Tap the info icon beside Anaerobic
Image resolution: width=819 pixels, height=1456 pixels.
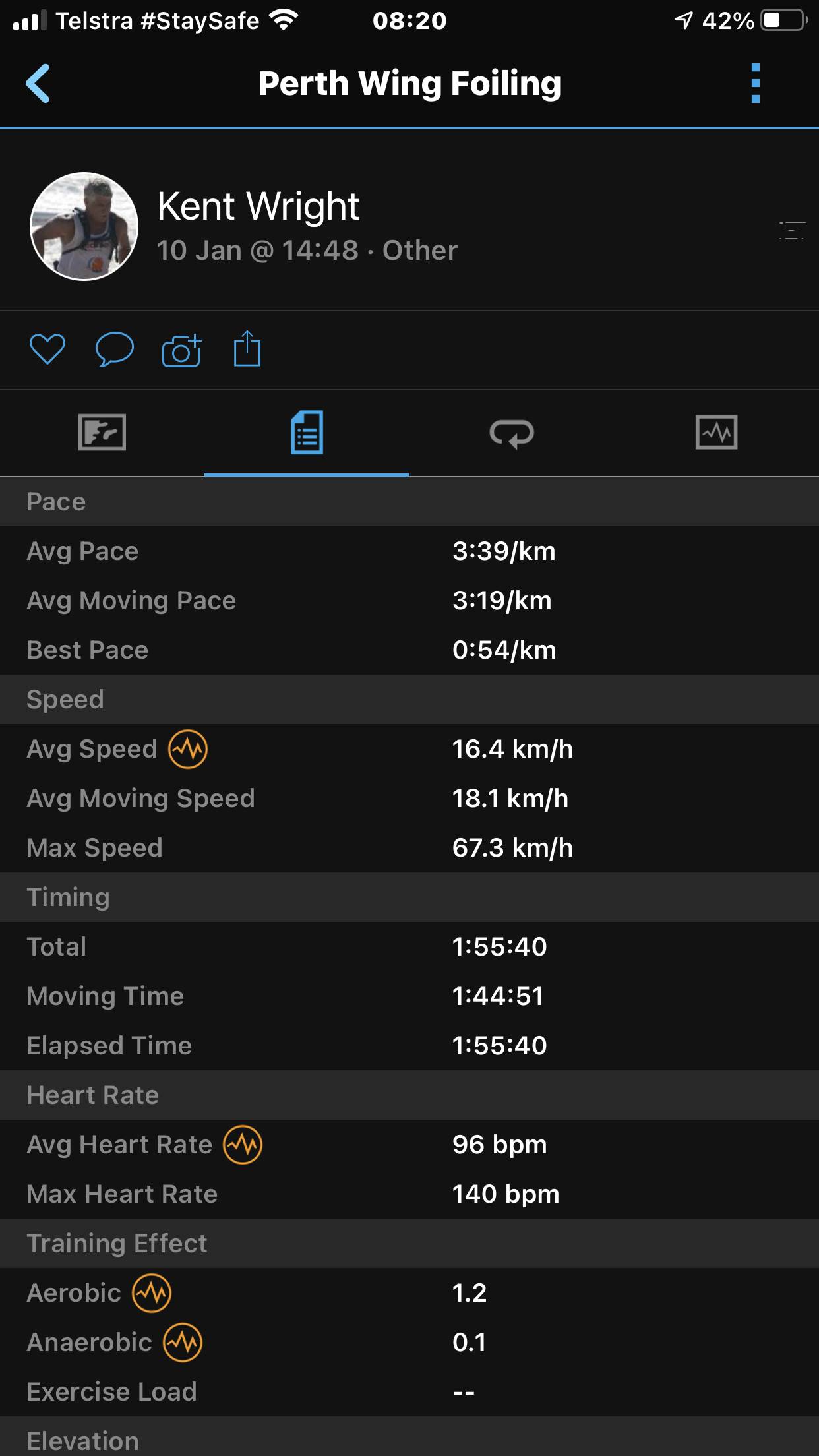tap(183, 1343)
